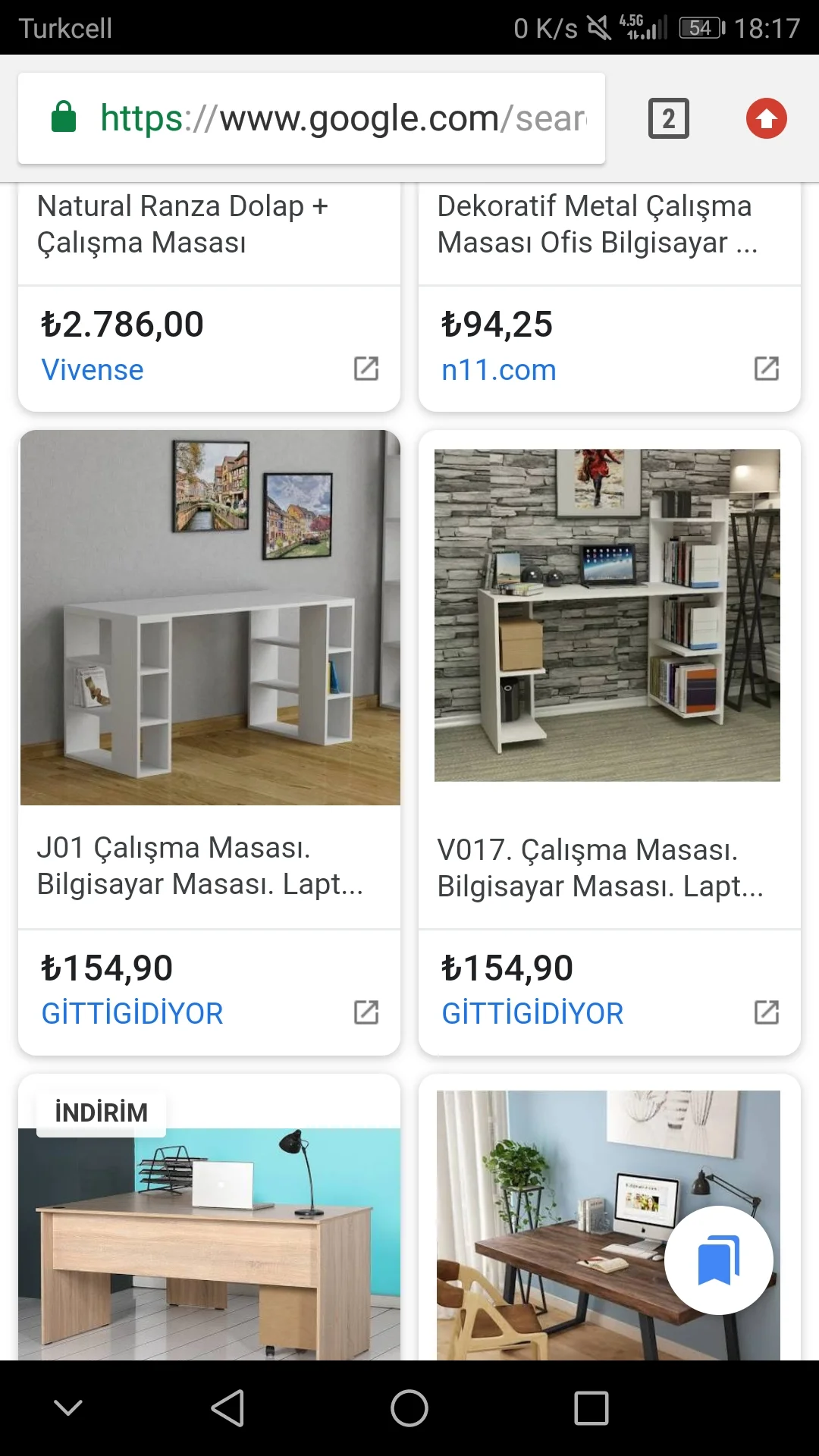Show recent apps
The height and width of the screenshot is (1456, 819).
591,1408
